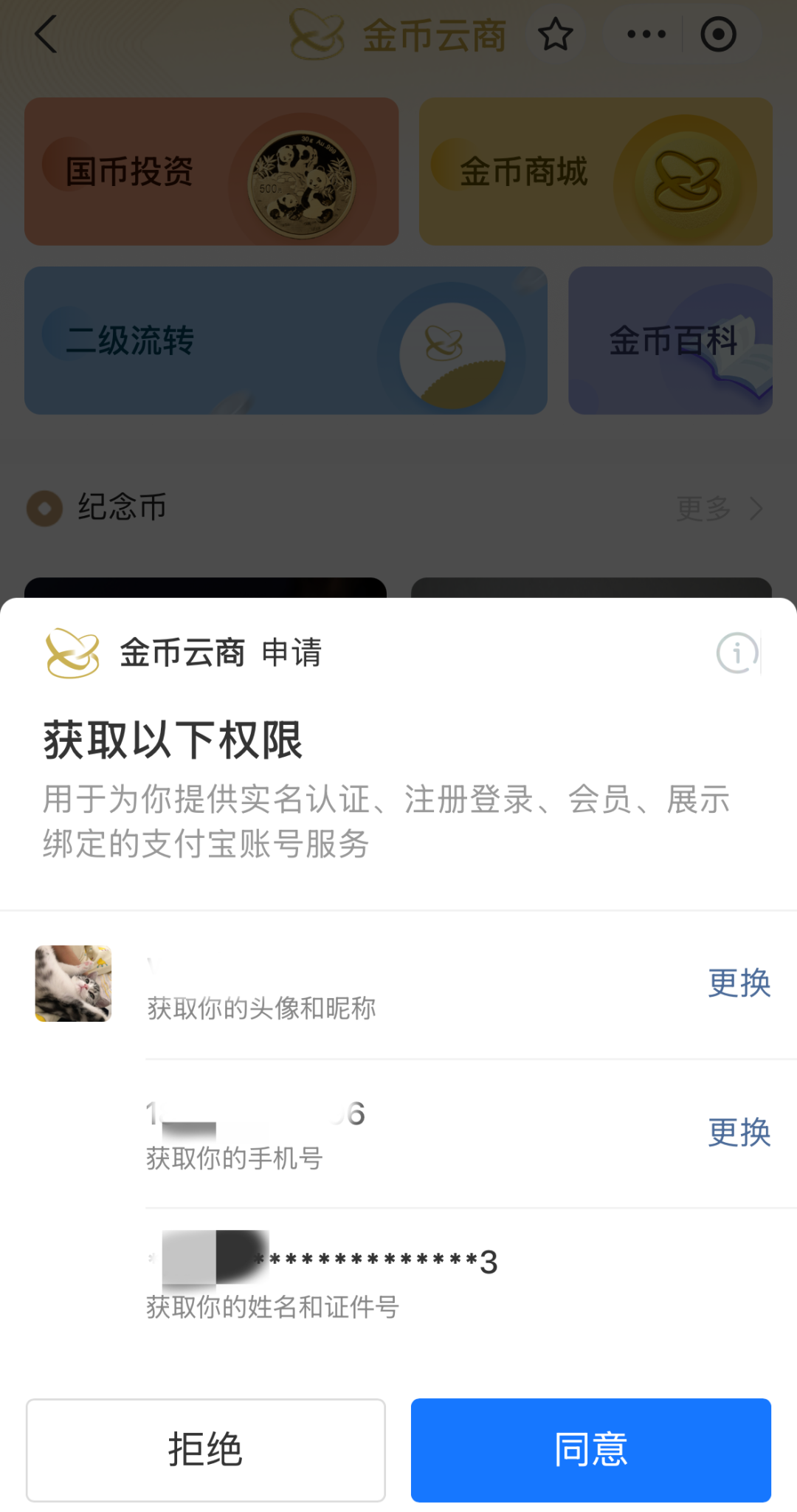
Task: Tap the 金币云商 logo in the dialog
Action: [x=72, y=653]
